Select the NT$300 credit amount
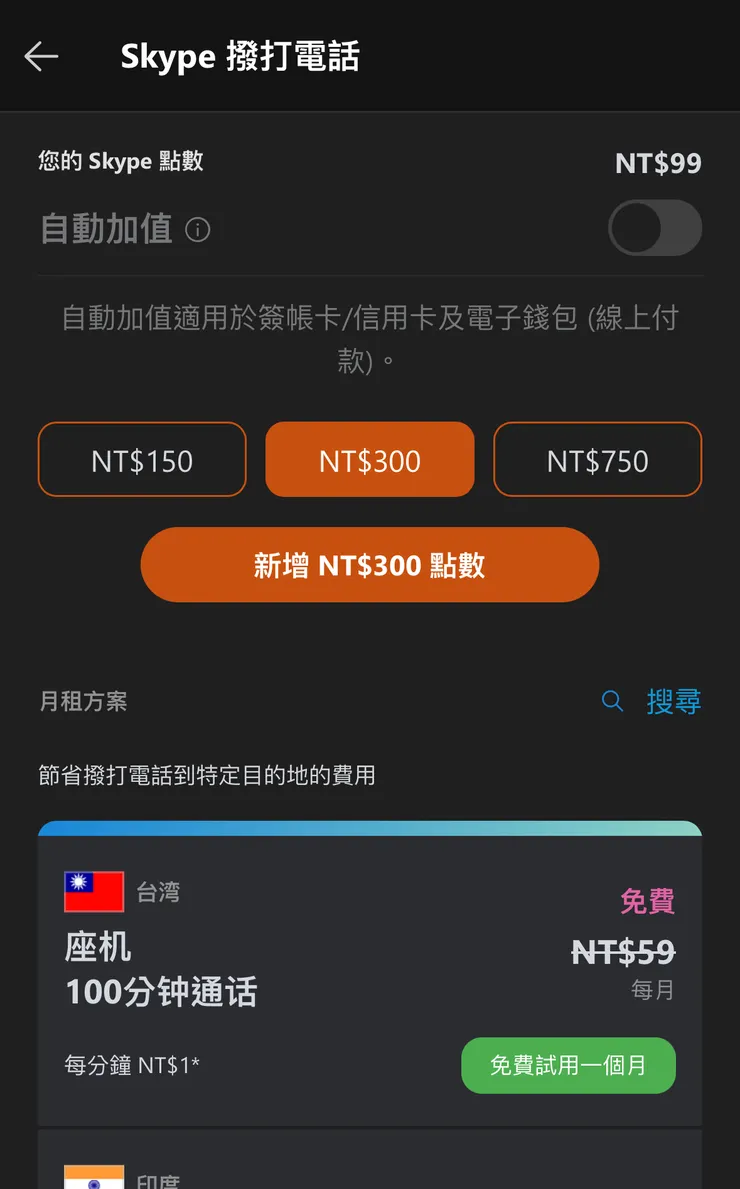740x1189 pixels. click(x=369, y=459)
